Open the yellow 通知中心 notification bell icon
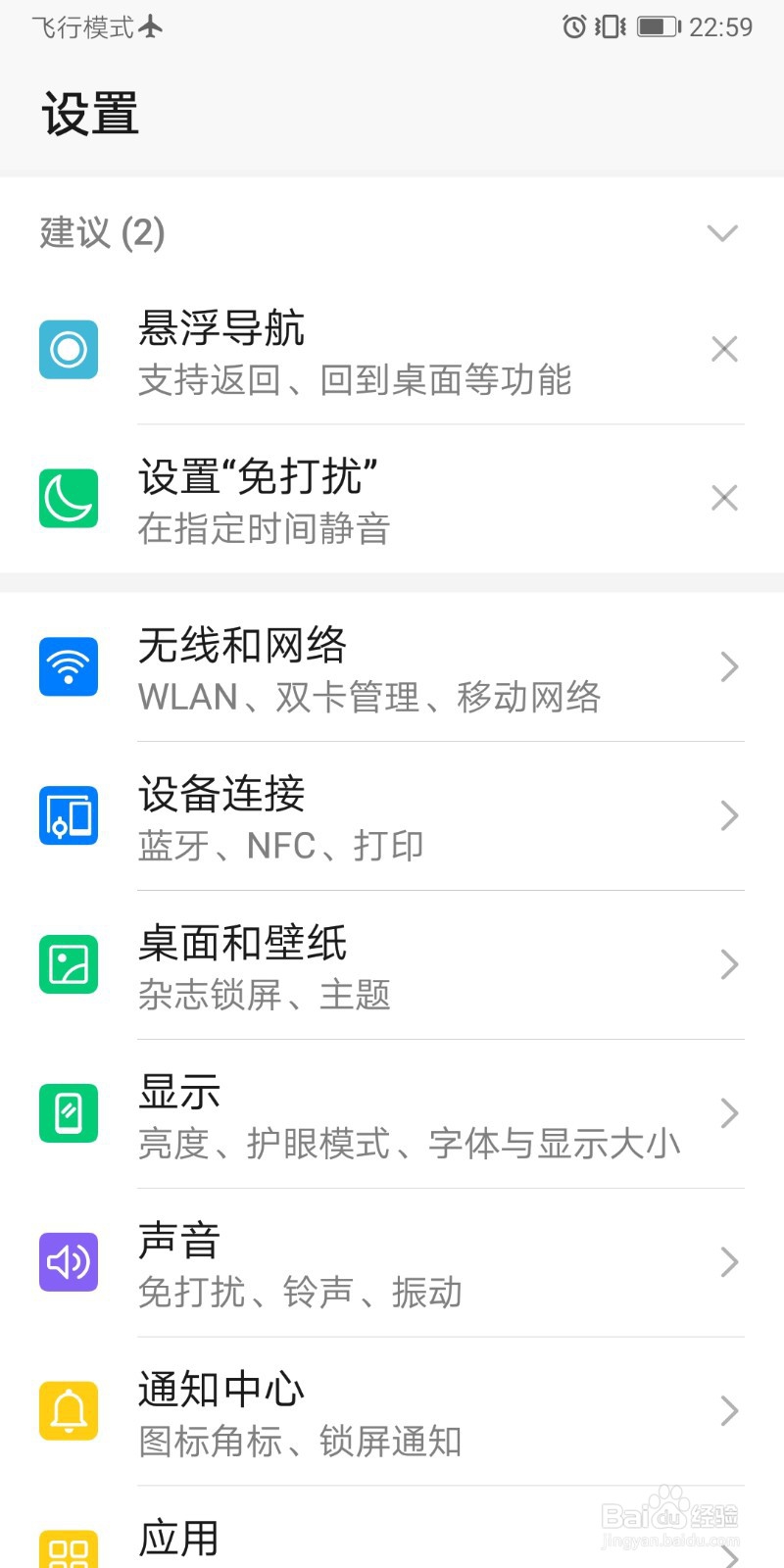Image resolution: width=784 pixels, height=1568 pixels. pos(68,1411)
